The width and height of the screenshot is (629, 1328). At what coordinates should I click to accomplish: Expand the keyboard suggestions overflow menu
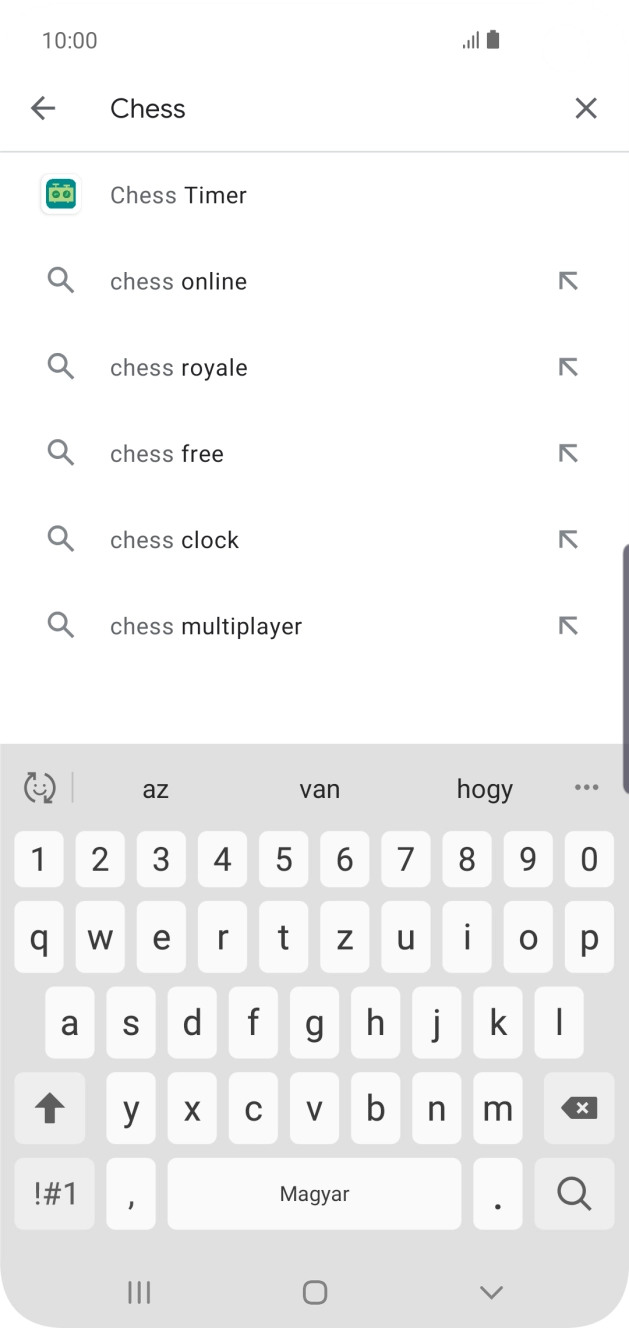click(587, 788)
